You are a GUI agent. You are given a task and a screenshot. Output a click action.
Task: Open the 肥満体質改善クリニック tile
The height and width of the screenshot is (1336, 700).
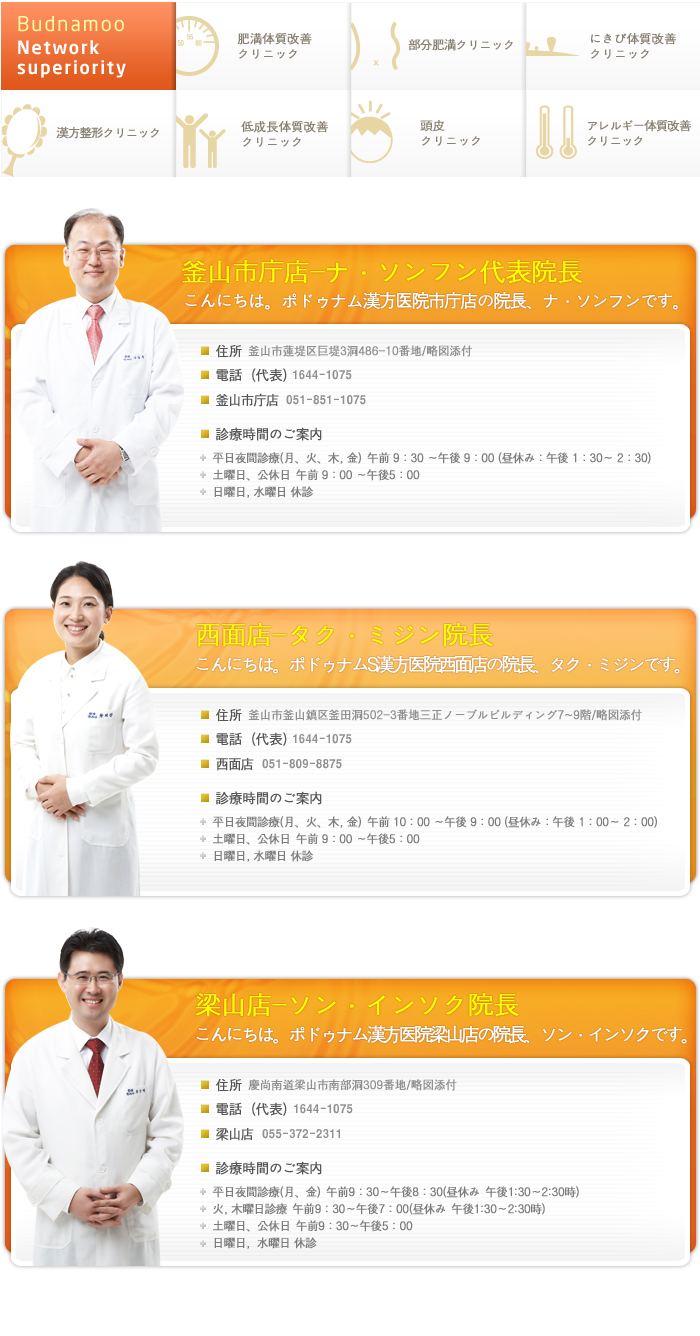[x=262, y=46]
